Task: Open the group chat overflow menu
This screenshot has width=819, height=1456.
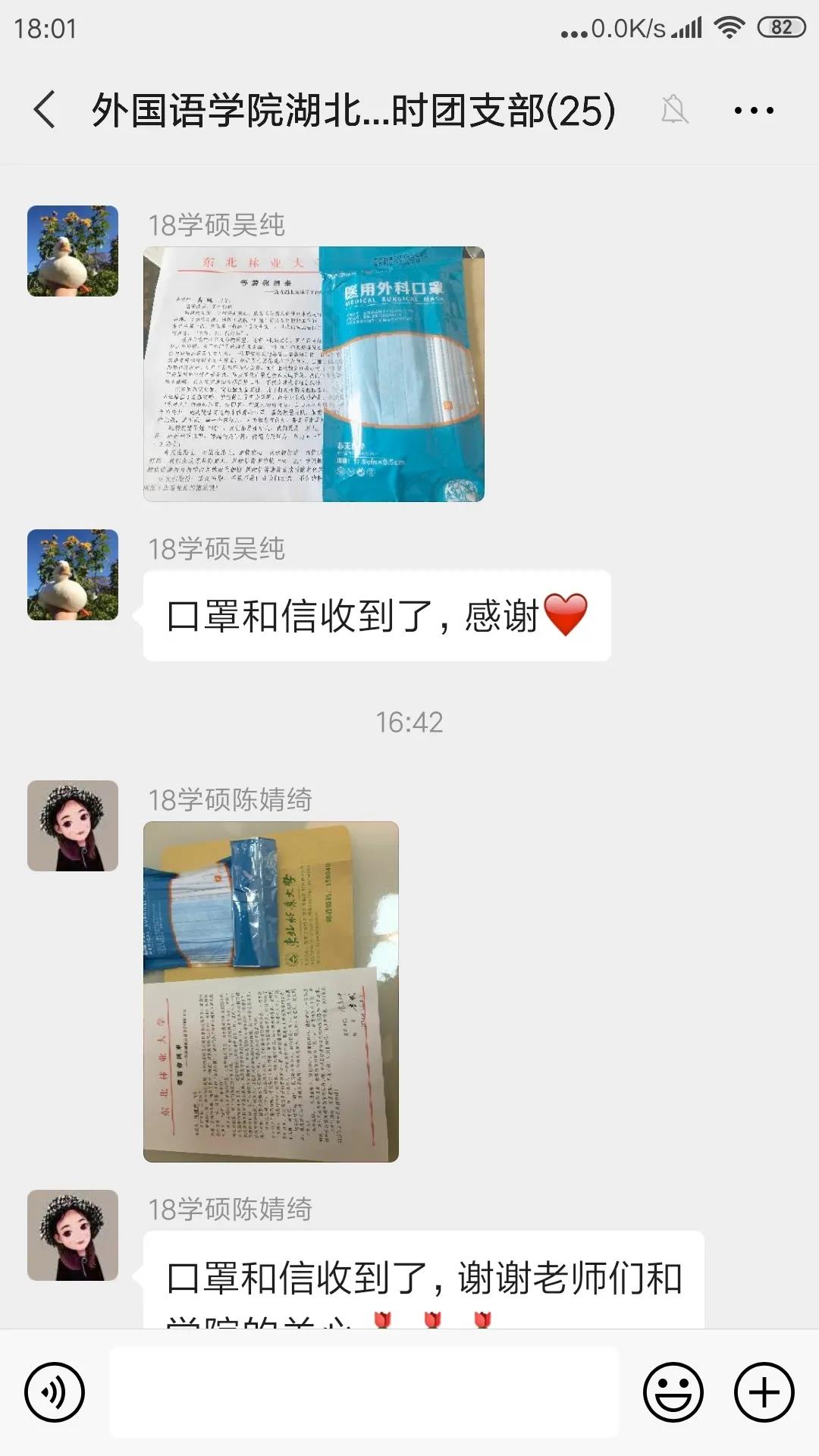Action: [753, 111]
